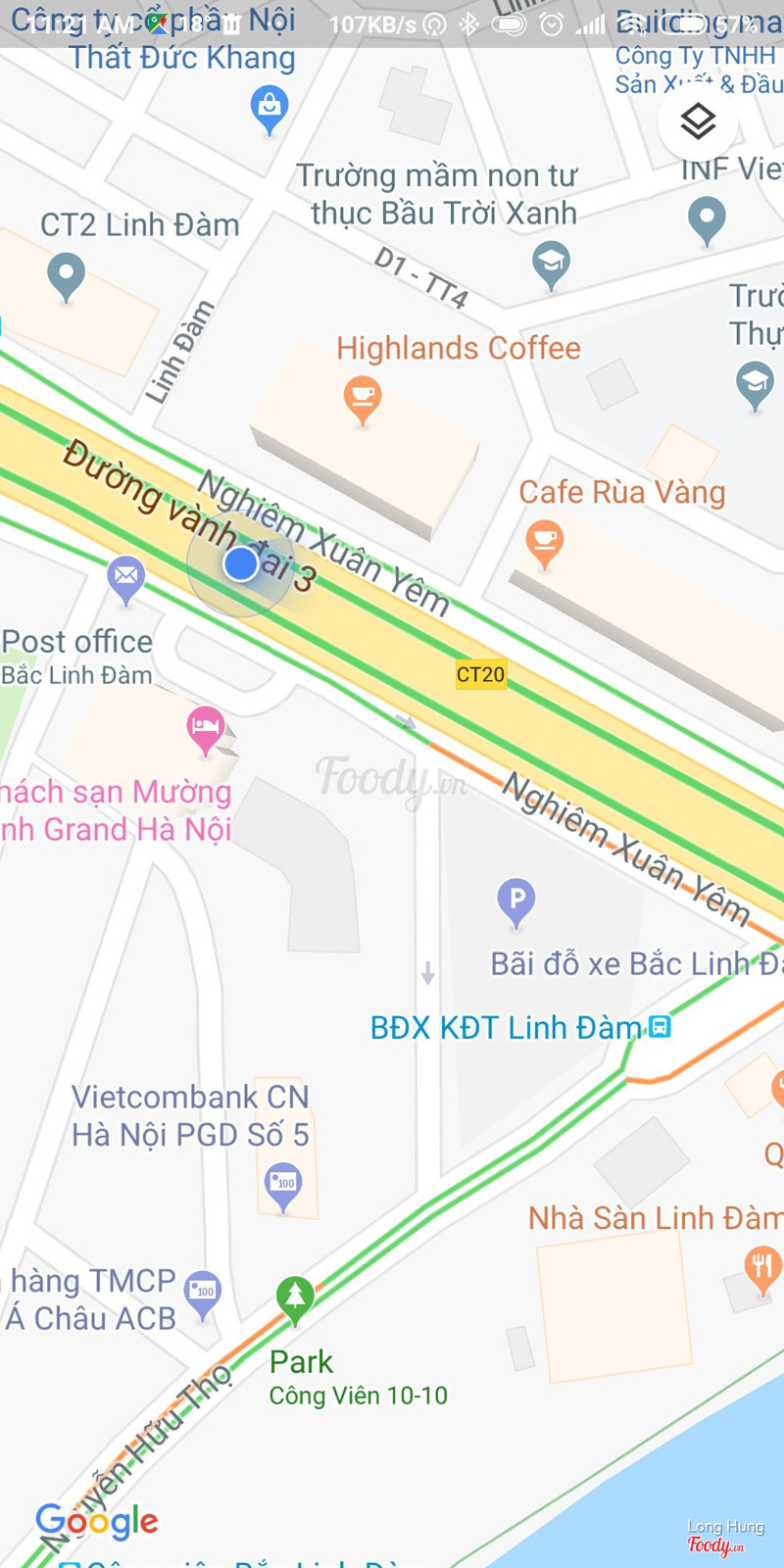This screenshot has height=1568, width=784.
Task: Select the Highlands Coffee marker
Action: [x=363, y=398]
